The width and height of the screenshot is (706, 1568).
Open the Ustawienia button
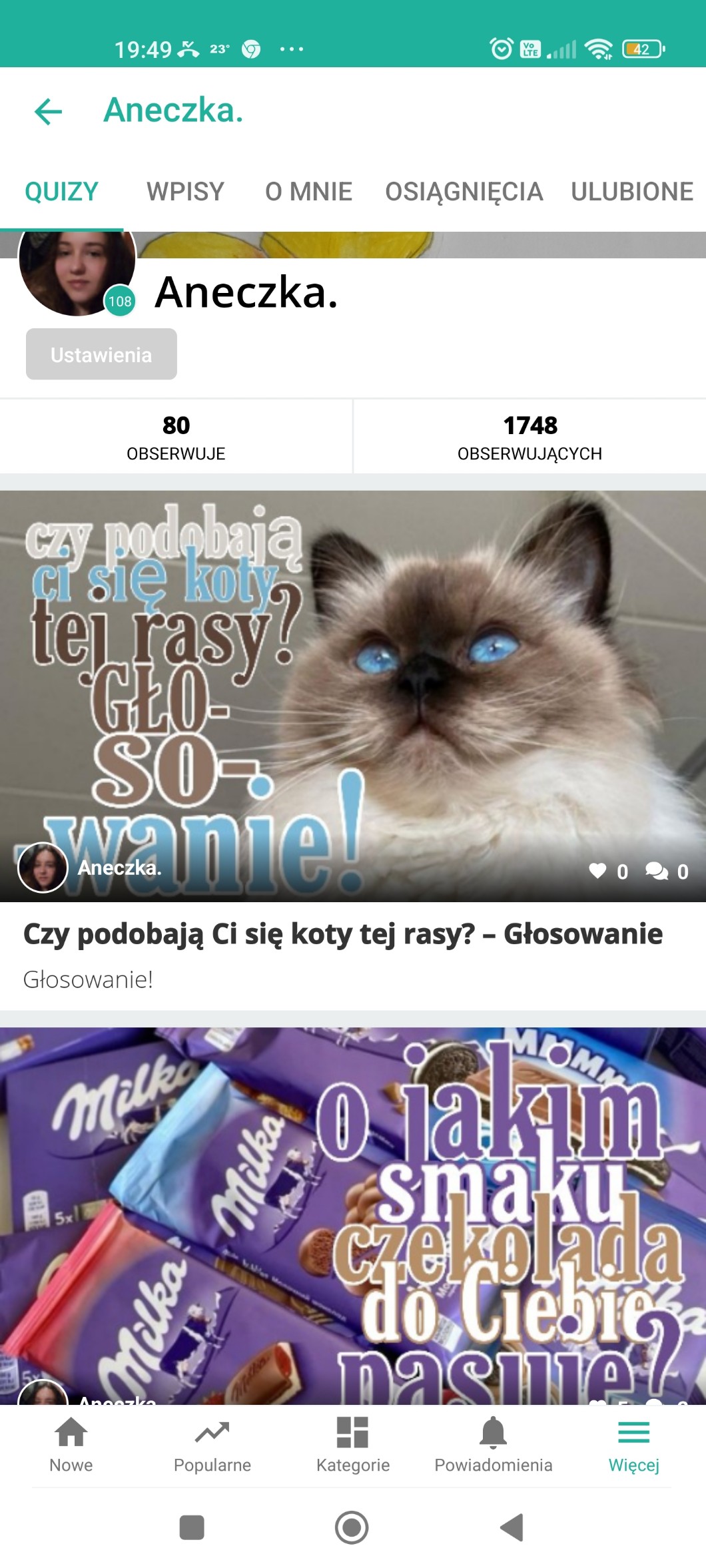tap(101, 354)
